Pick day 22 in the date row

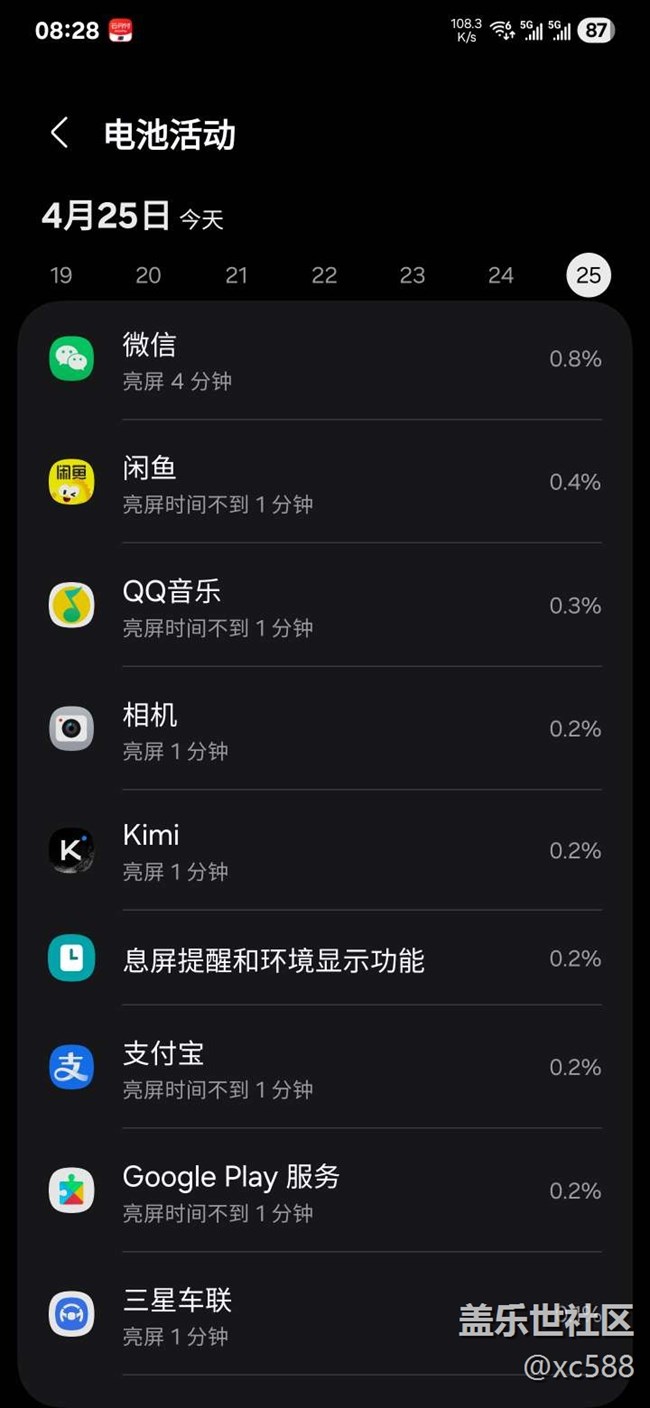click(x=324, y=275)
